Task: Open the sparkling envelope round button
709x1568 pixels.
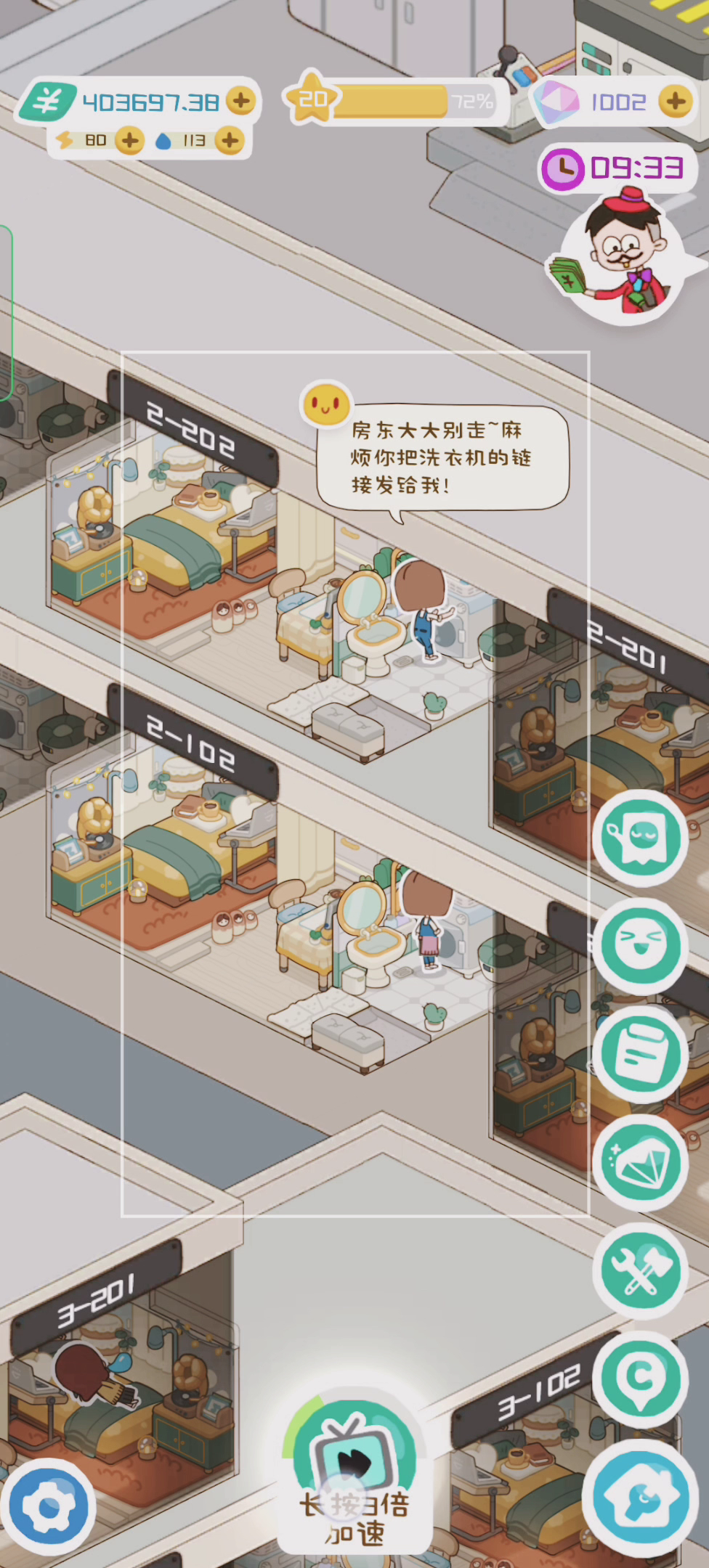Action: point(640,1162)
